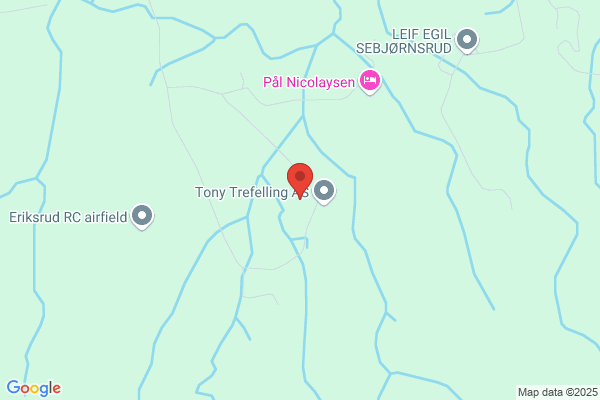Open the LEIF EGIL SEBJØRNSRUD marker
The width and height of the screenshot is (600, 400).
467,41
